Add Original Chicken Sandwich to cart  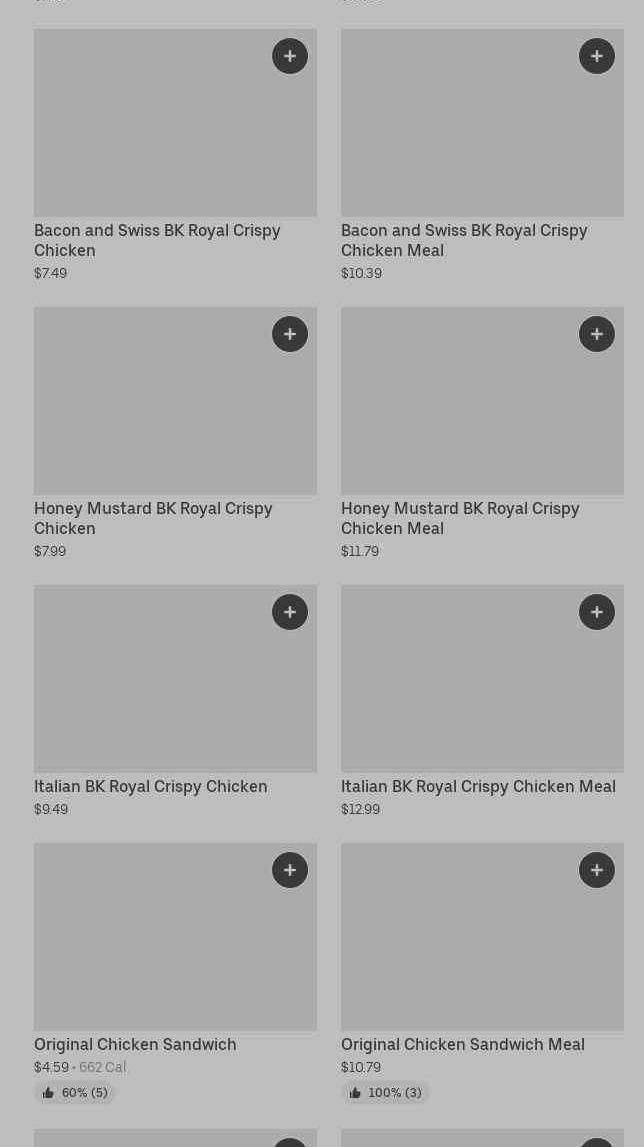[290, 870]
